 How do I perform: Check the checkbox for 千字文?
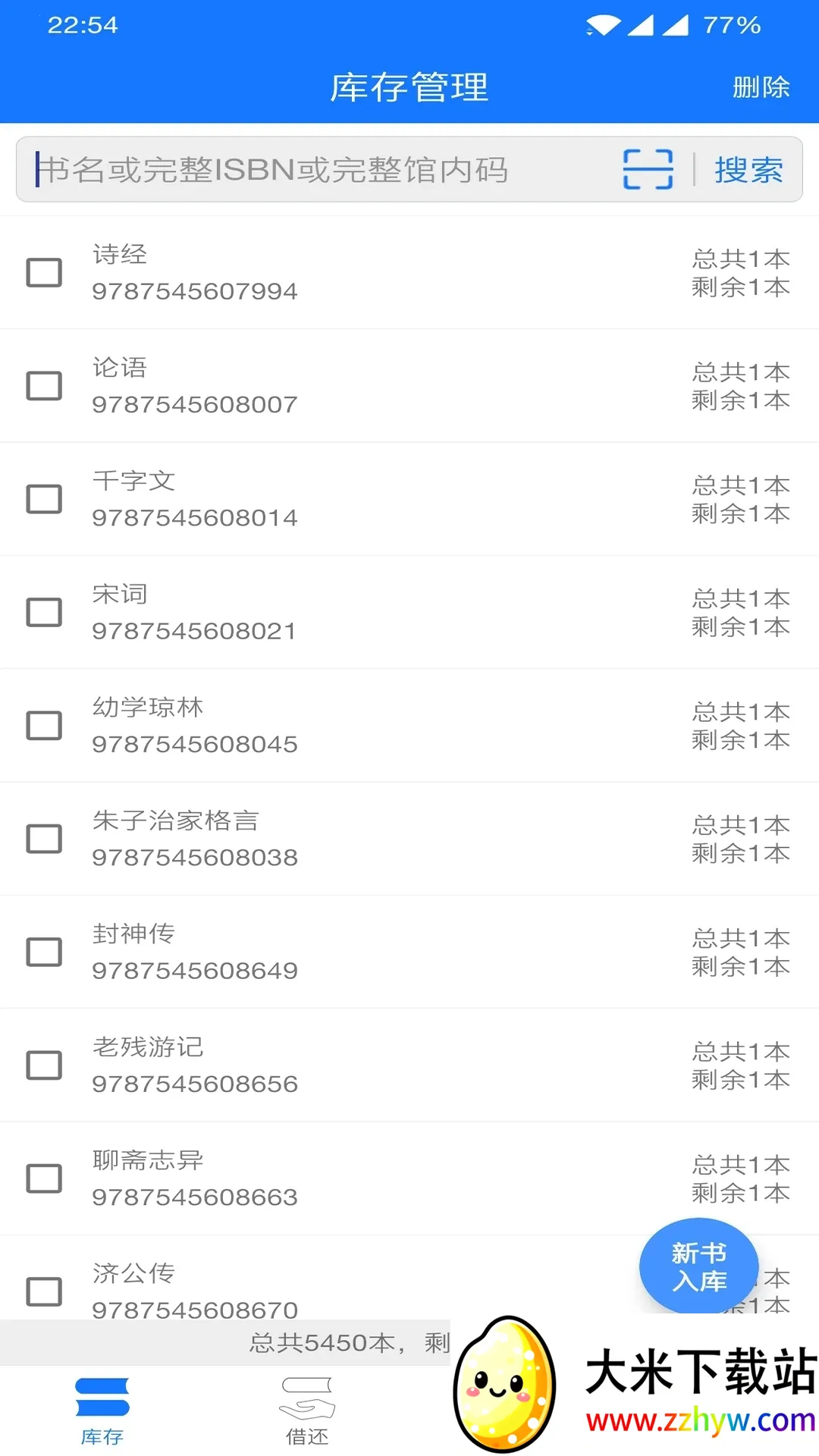point(45,499)
